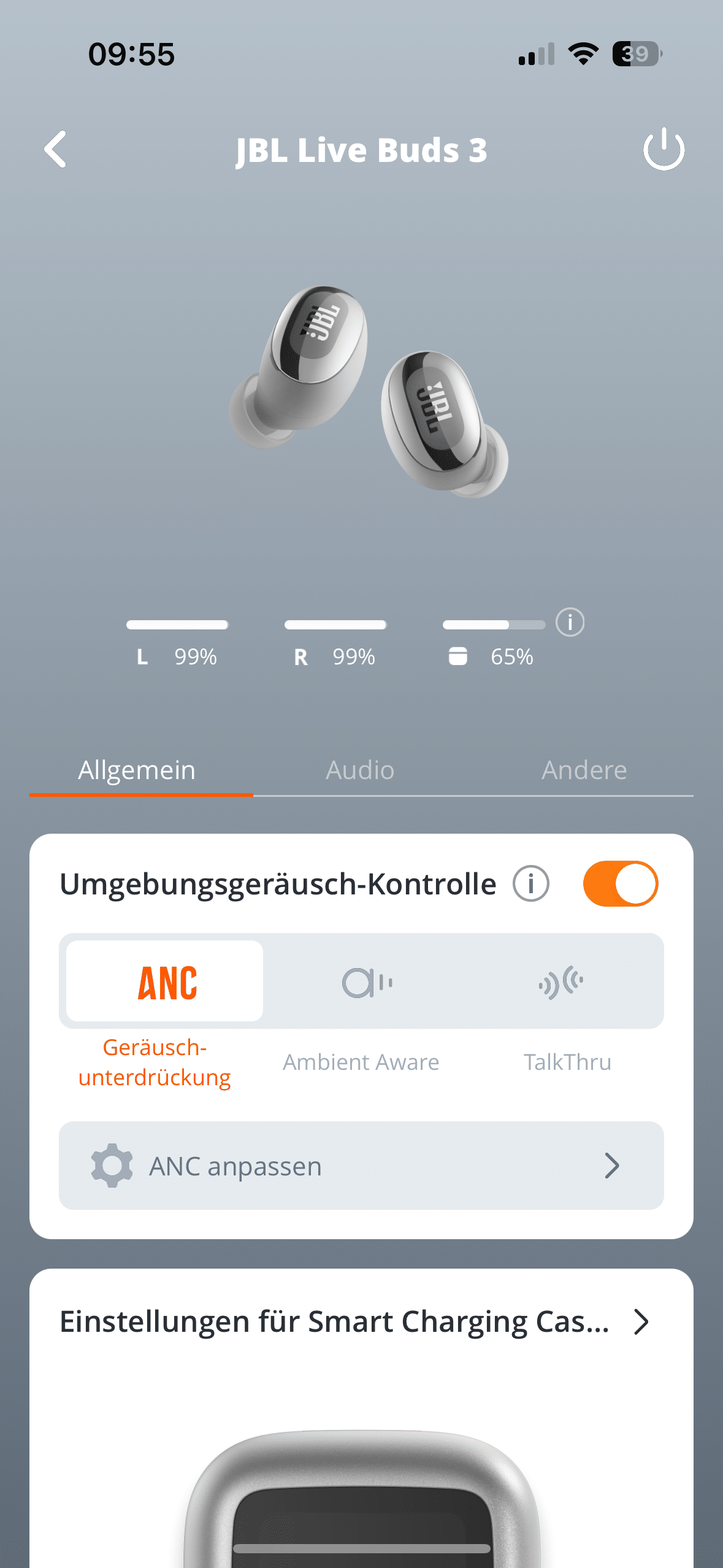Viewport: 723px width, 1568px height.
Task: Open info for Umgebungsgeräusch-Kontrolle
Action: (530, 884)
